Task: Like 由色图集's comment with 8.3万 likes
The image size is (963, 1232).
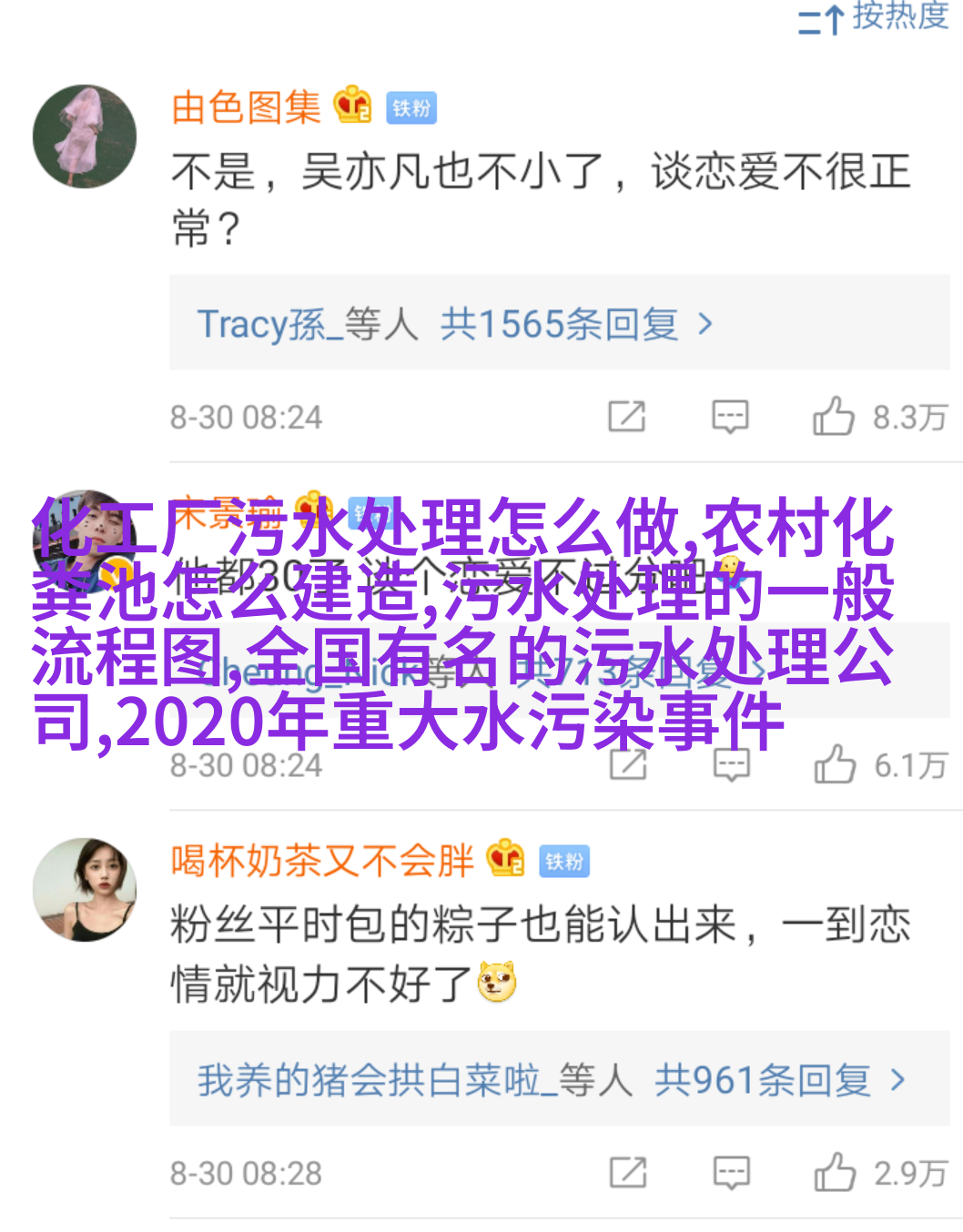Action: (834, 417)
